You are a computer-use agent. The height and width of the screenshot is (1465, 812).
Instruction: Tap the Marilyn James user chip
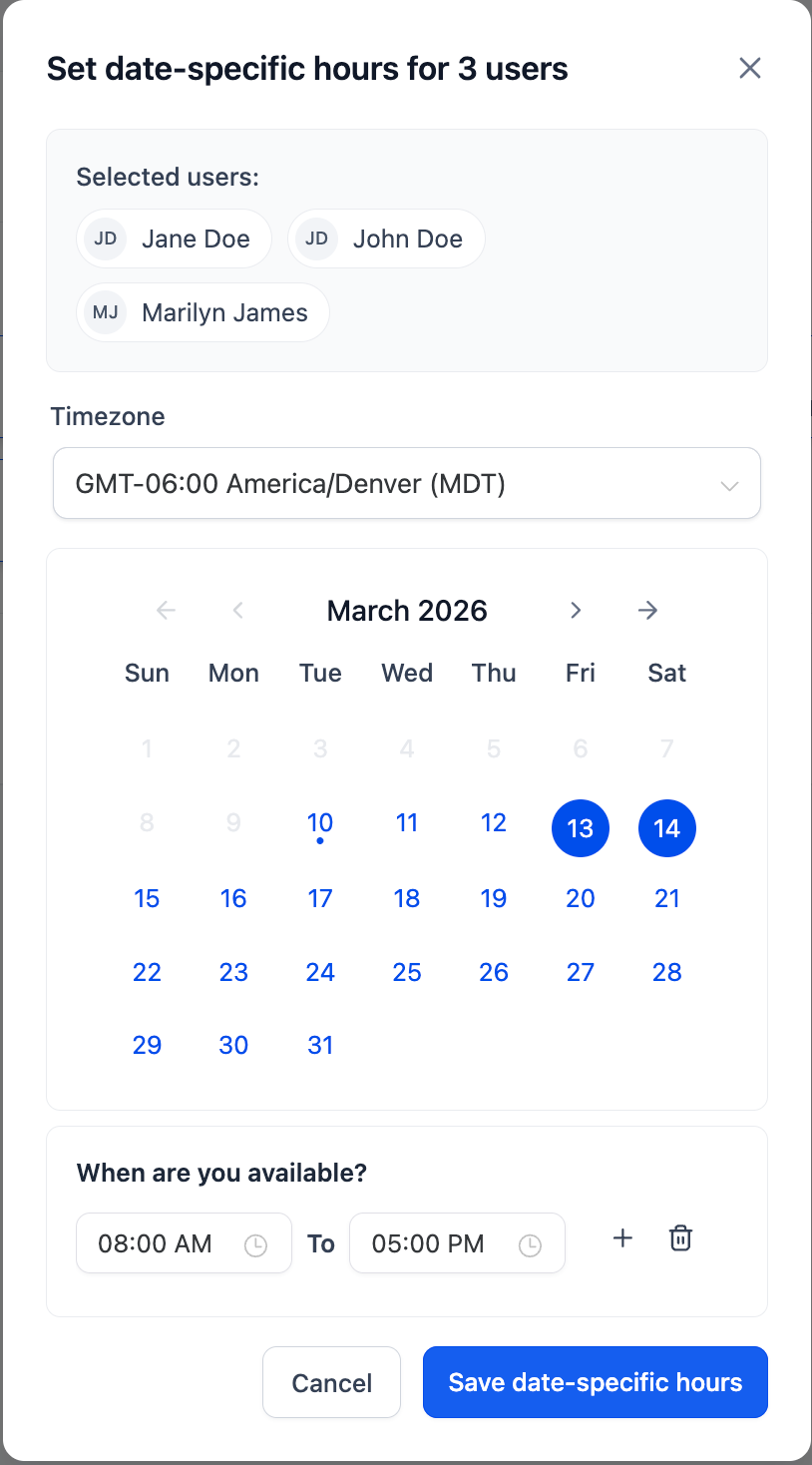click(x=203, y=313)
